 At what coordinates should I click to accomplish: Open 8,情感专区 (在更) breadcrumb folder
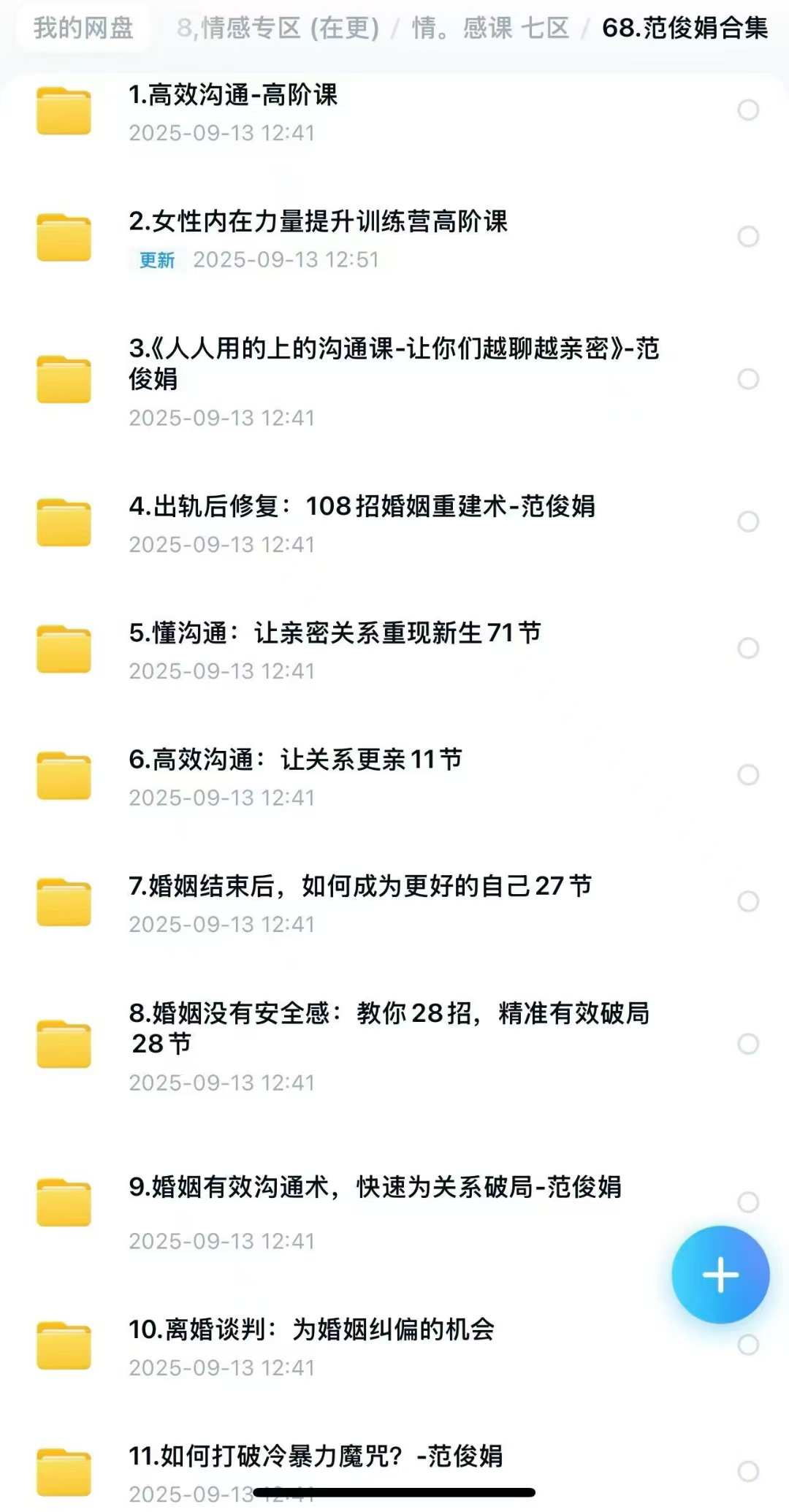[x=278, y=28]
